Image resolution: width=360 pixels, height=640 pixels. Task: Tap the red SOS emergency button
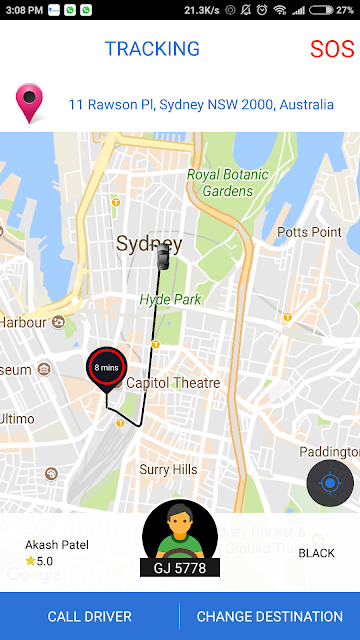pos(332,49)
